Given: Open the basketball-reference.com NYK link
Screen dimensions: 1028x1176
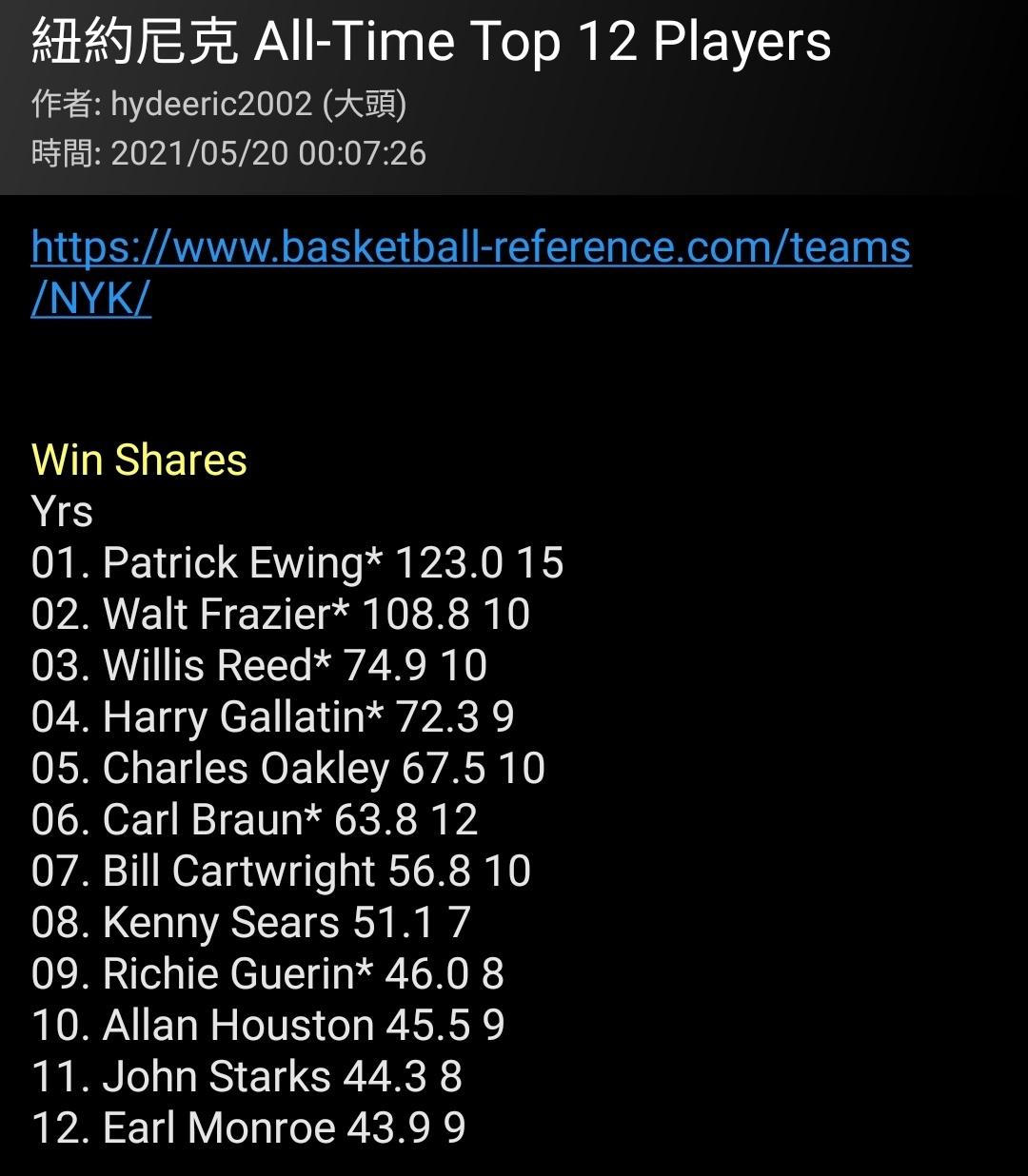Looking at the screenshot, I should pos(470,249).
